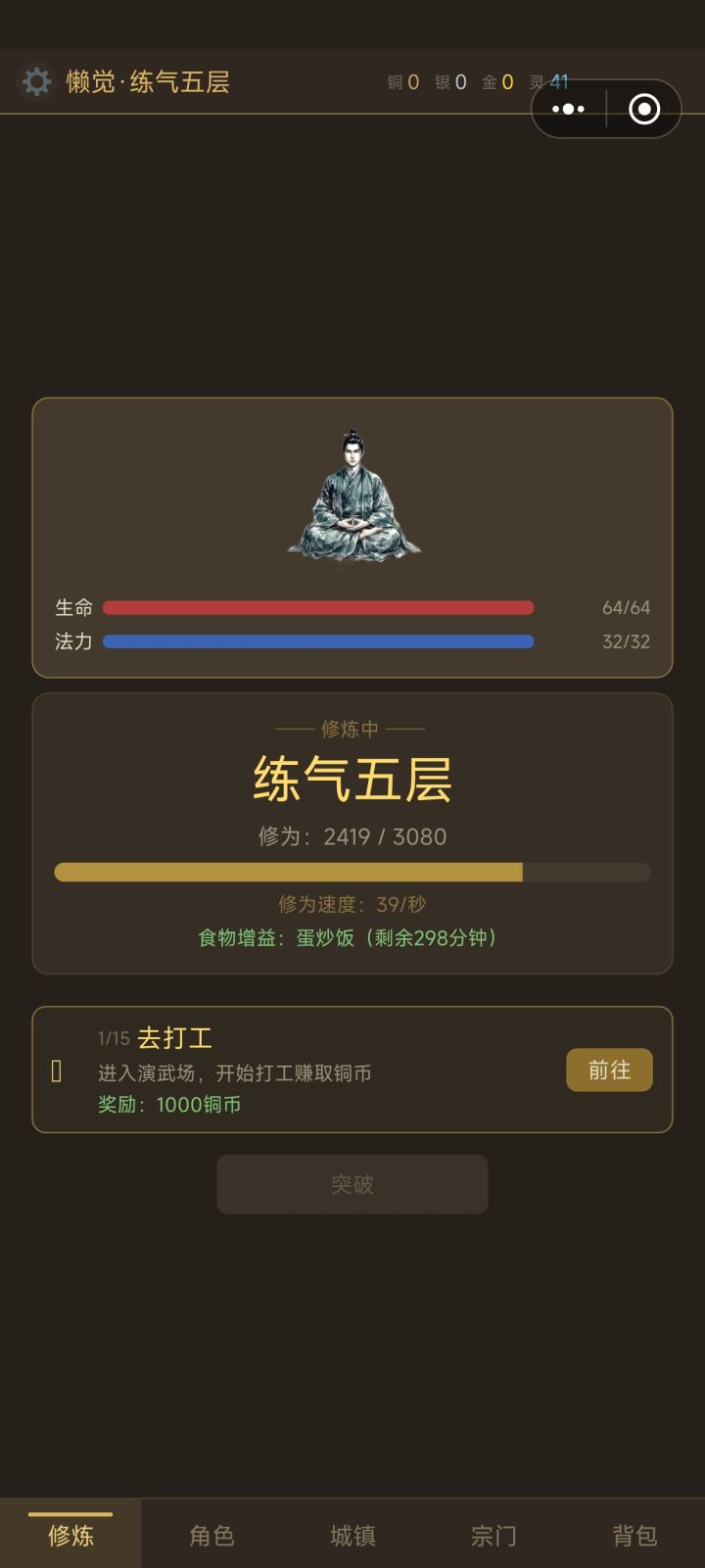Check the spirit (灵) currency showing 41
The width and height of the screenshot is (705, 1568).
(x=546, y=82)
